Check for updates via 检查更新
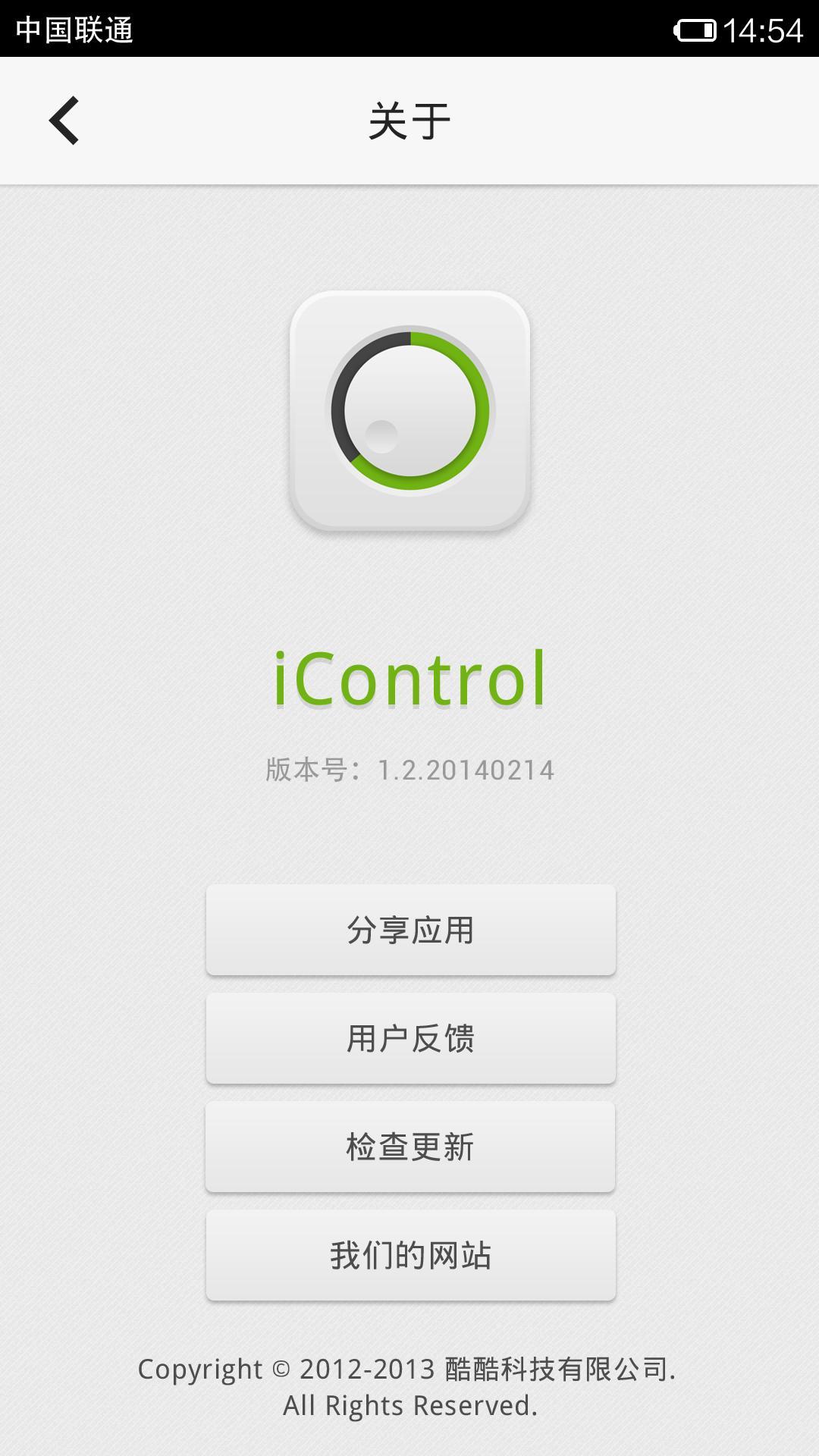The height and width of the screenshot is (1456, 819). click(410, 1147)
